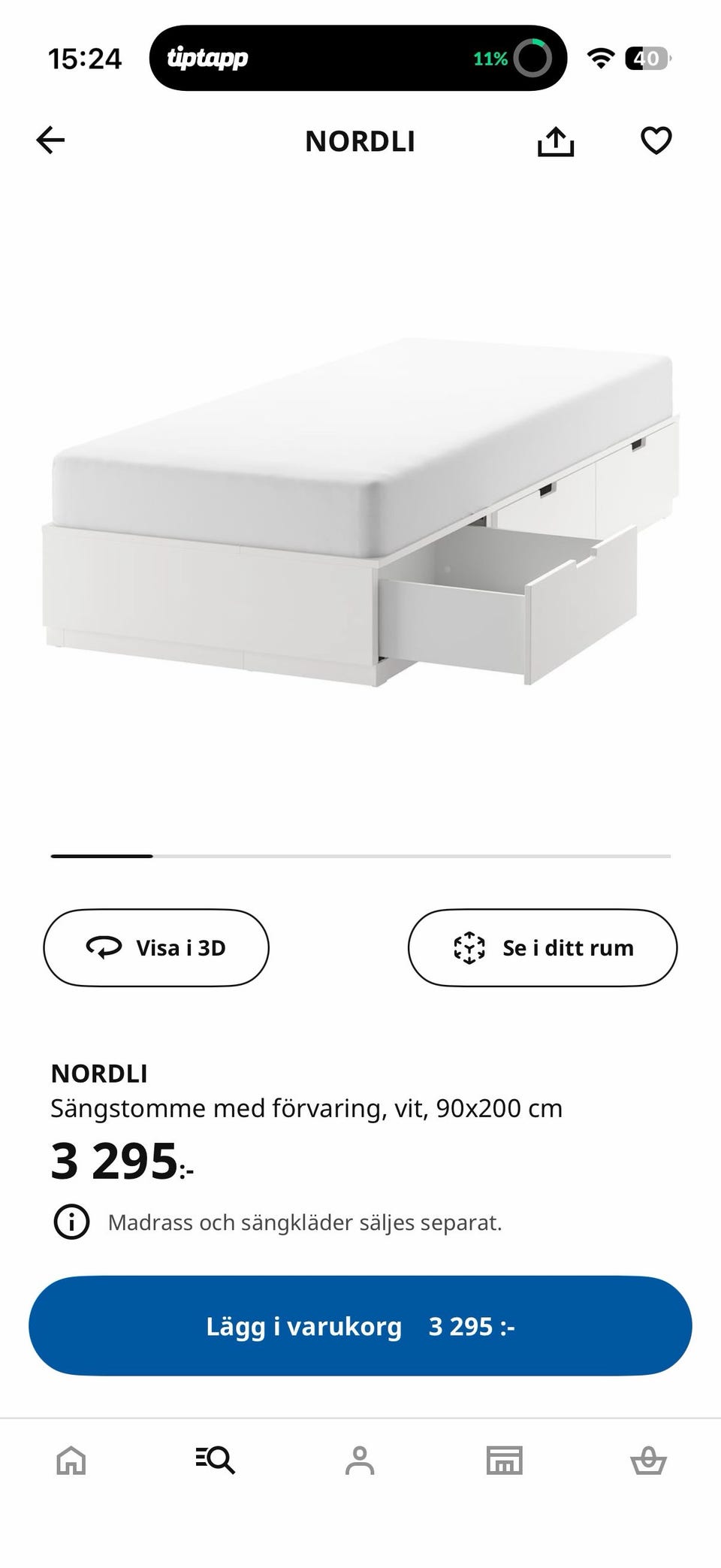Open the NORDLI bed product image
721x1568 pixels.
(360, 511)
